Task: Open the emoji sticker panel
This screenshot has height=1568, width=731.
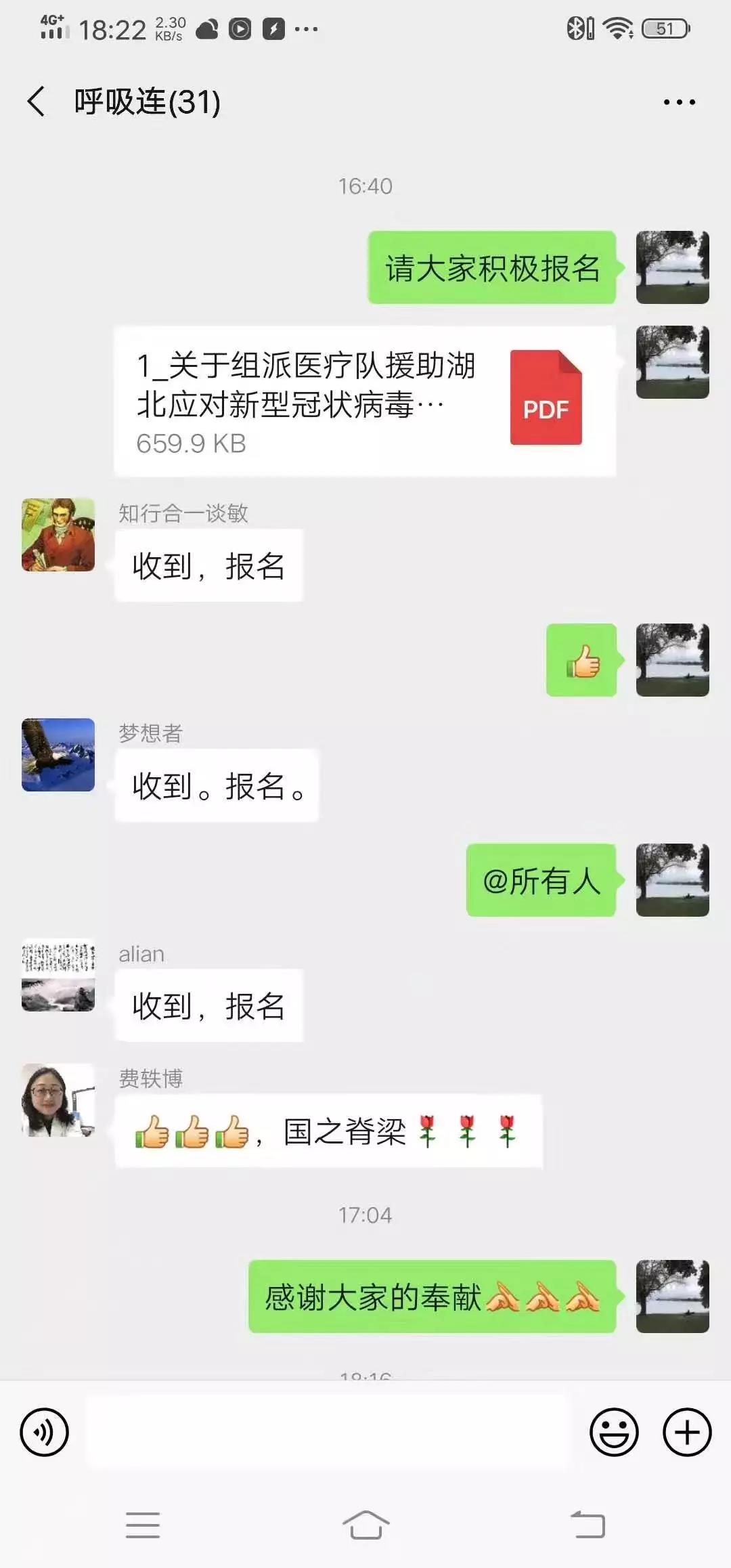Action: [x=614, y=1432]
